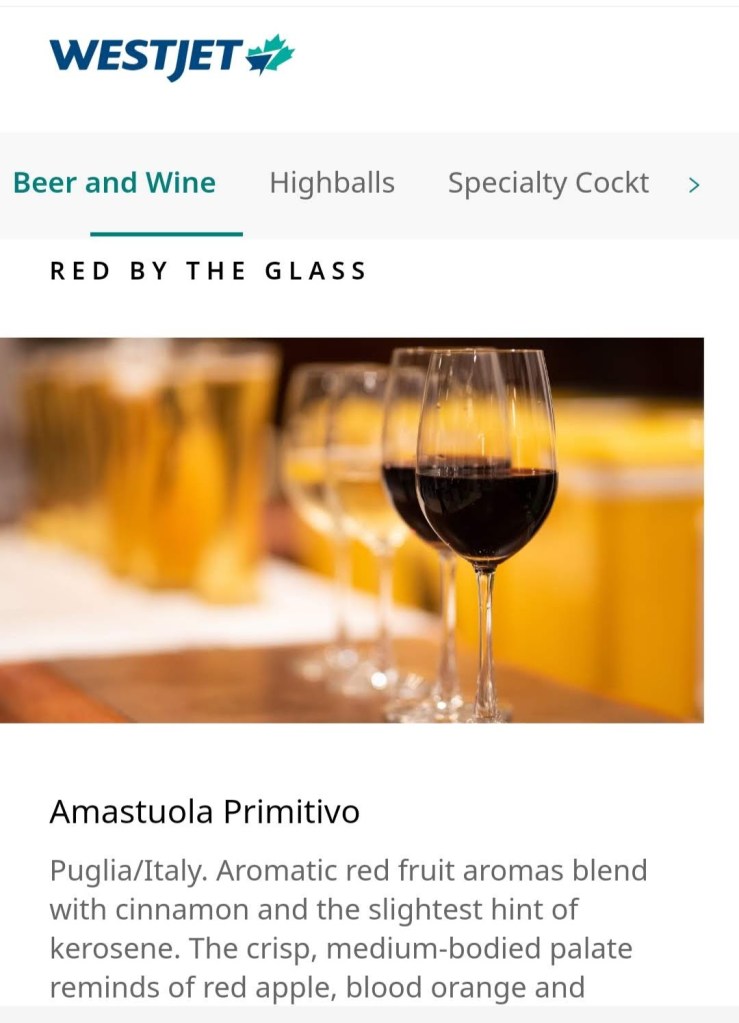Screen dimensions: 739x1023
Task: Show more menu tabs with the arrow
Action: [694, 185]
